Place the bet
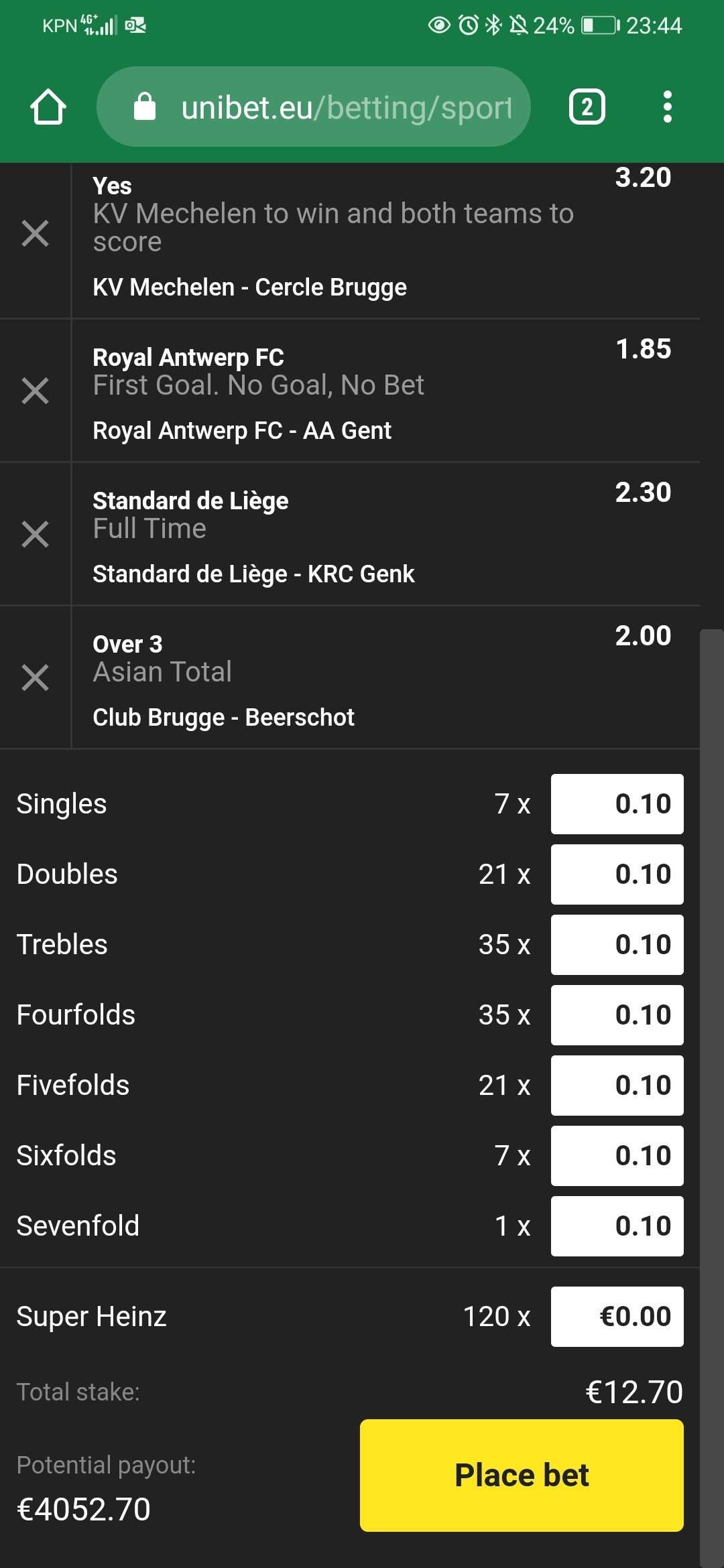 (x=522, y=1476)
